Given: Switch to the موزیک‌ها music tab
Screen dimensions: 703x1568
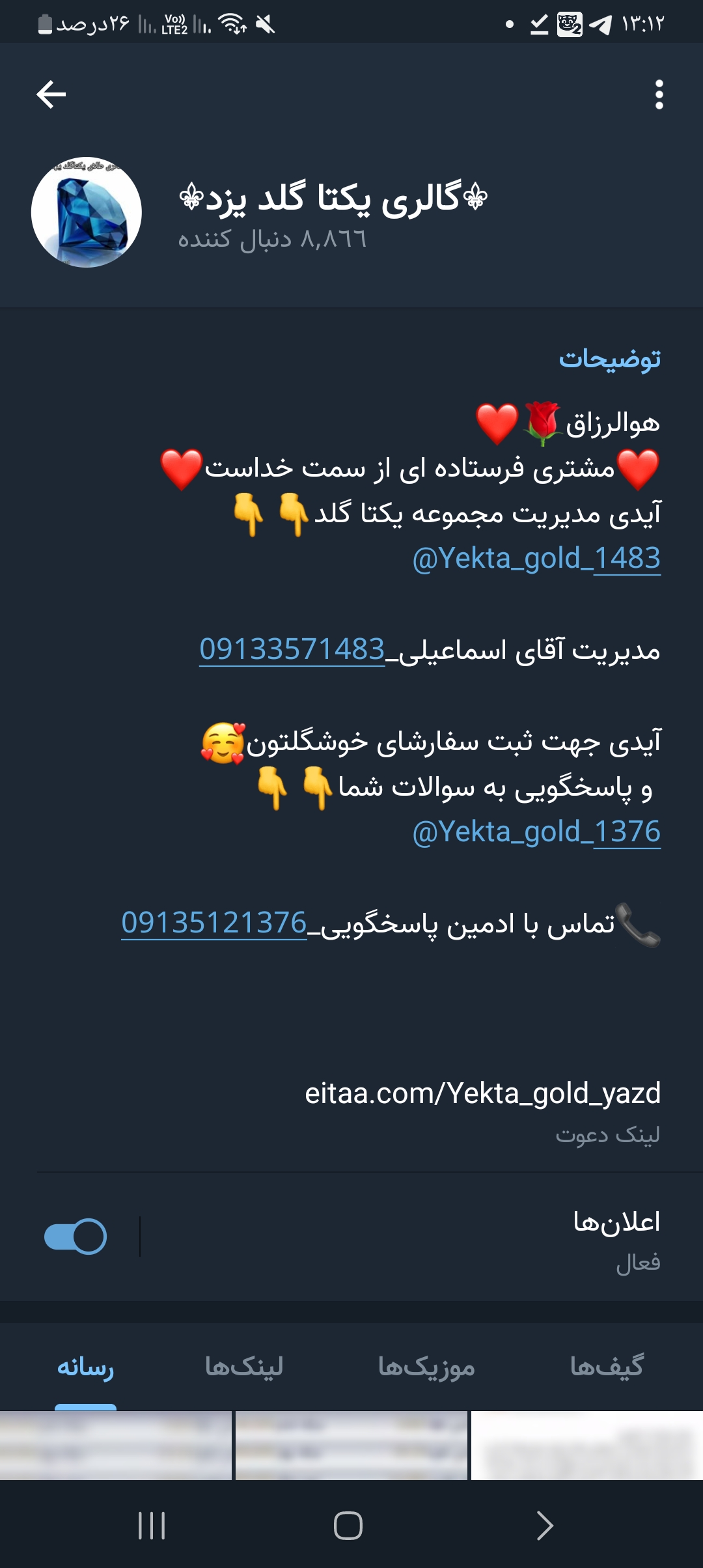Looking at the screenshot, I should point(426,1366).
